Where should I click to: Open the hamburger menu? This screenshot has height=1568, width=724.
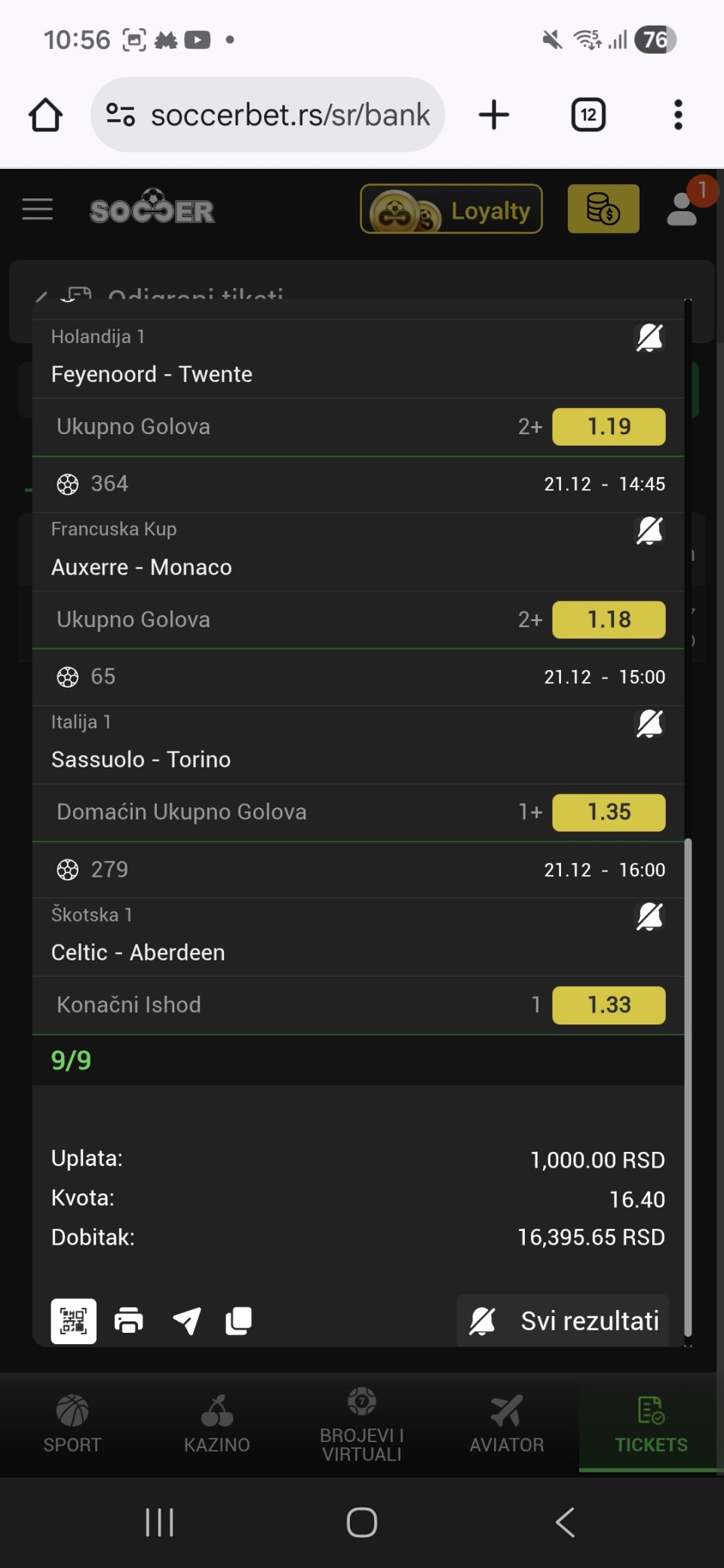point(38,209)
